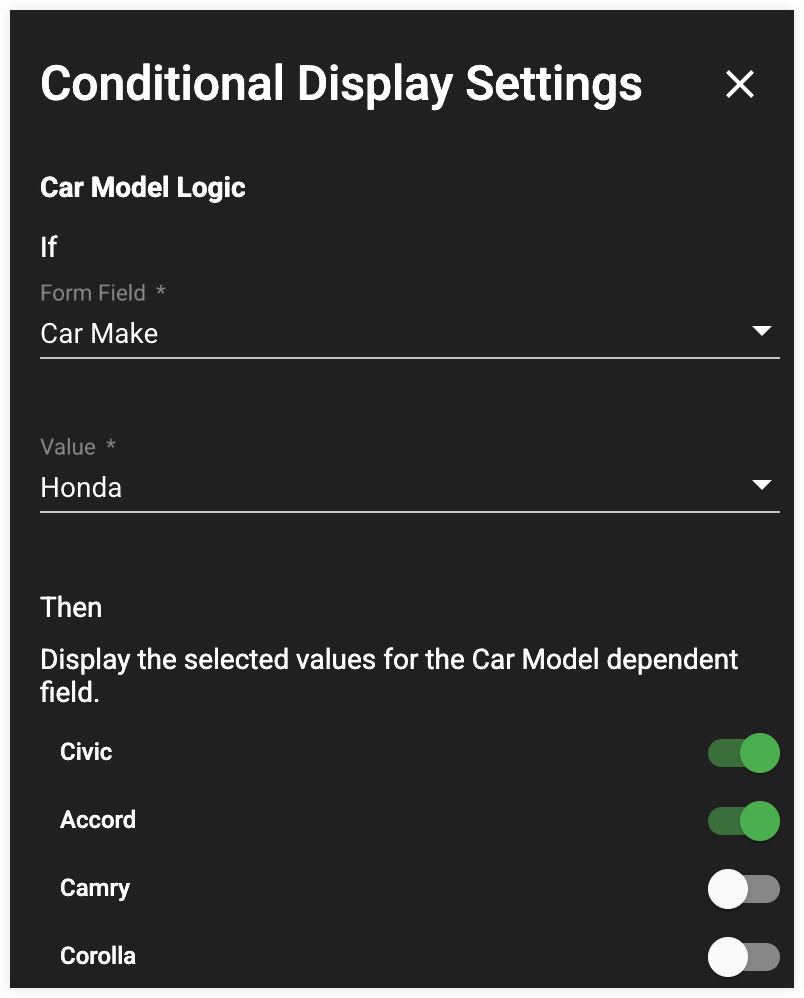Screen dimensions: 804x998
Task: Open the Form Field dropdown showing Car Make
Action: 408,333
